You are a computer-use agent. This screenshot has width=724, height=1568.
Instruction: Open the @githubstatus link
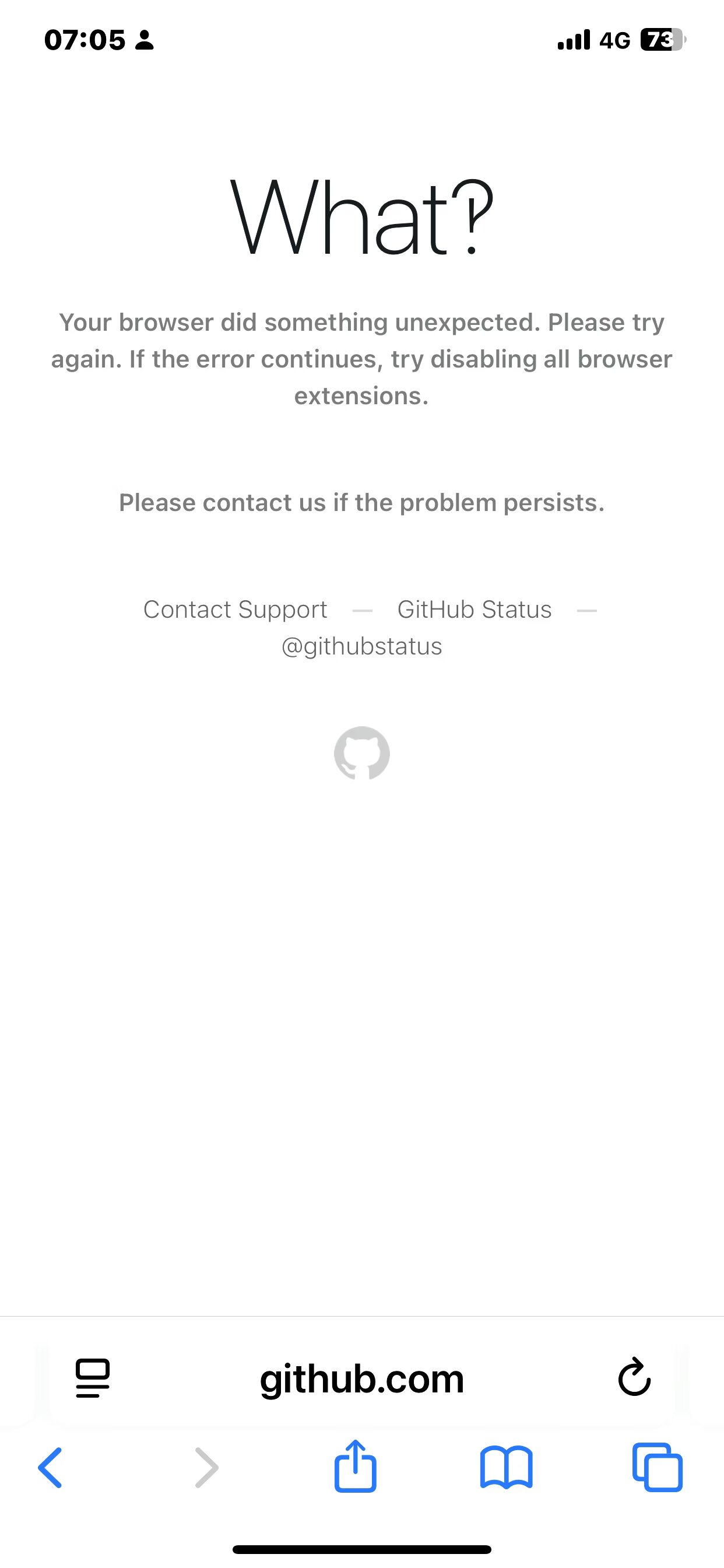pyautogui.click(x=361, y=646)
